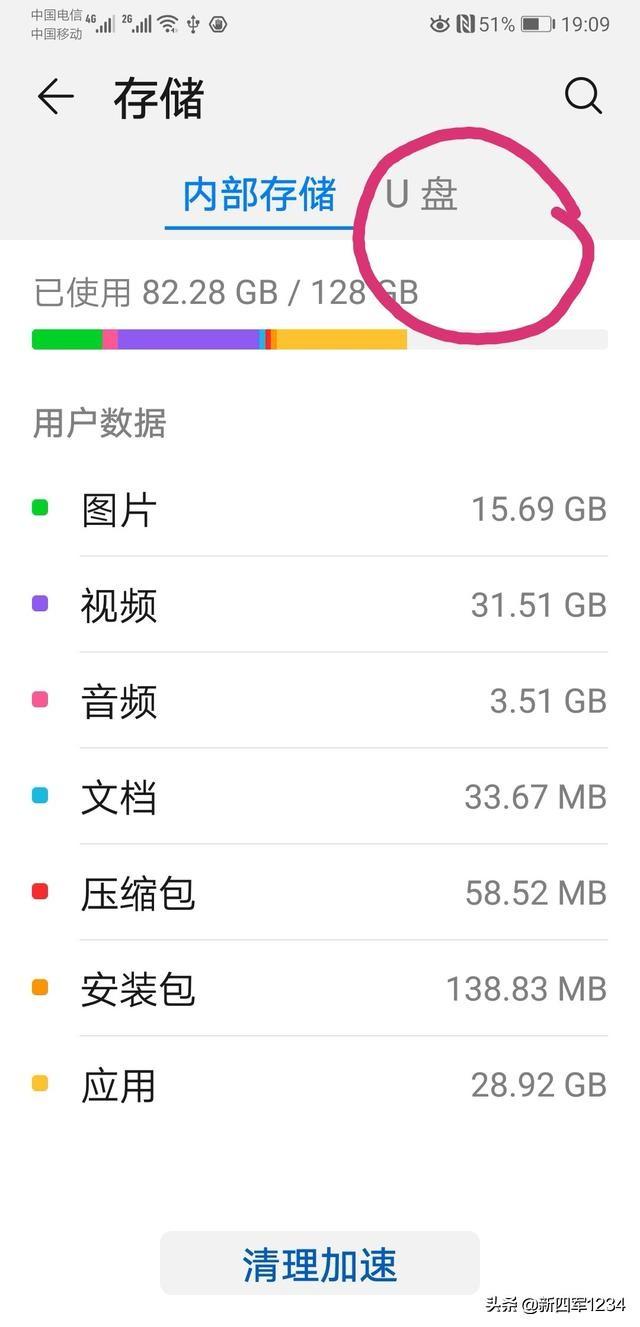640x1327 pixels.
Task: Open the 文档 storage row
Action: click(x=320, y=797)
